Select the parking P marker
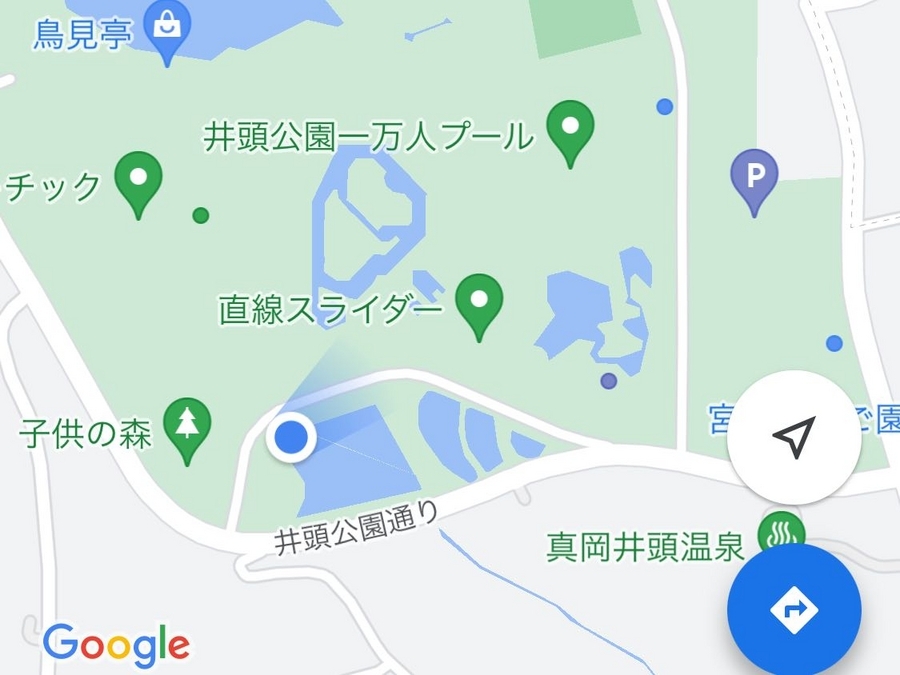This screenshot has height=675, width=900. click(756, 178)
